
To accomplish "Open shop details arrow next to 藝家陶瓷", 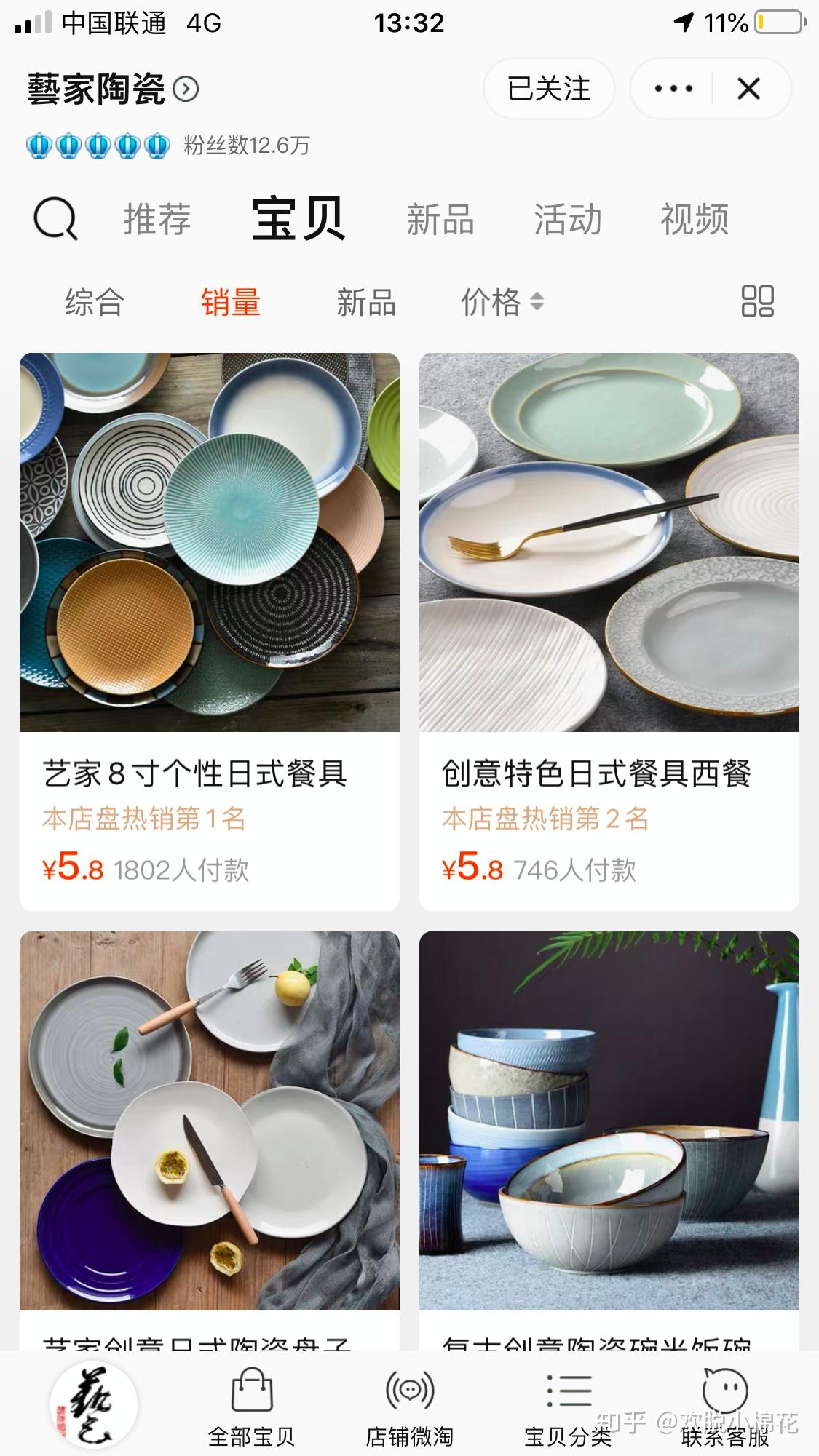I will click(x=186, y=89).
